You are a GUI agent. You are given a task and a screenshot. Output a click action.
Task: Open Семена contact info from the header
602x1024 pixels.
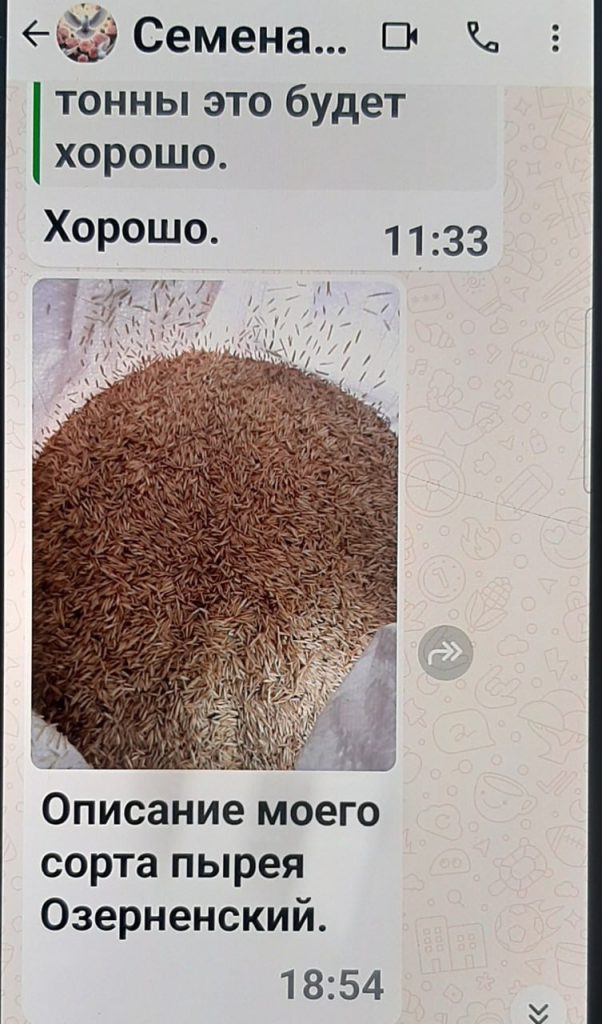(x=240, y=38)
